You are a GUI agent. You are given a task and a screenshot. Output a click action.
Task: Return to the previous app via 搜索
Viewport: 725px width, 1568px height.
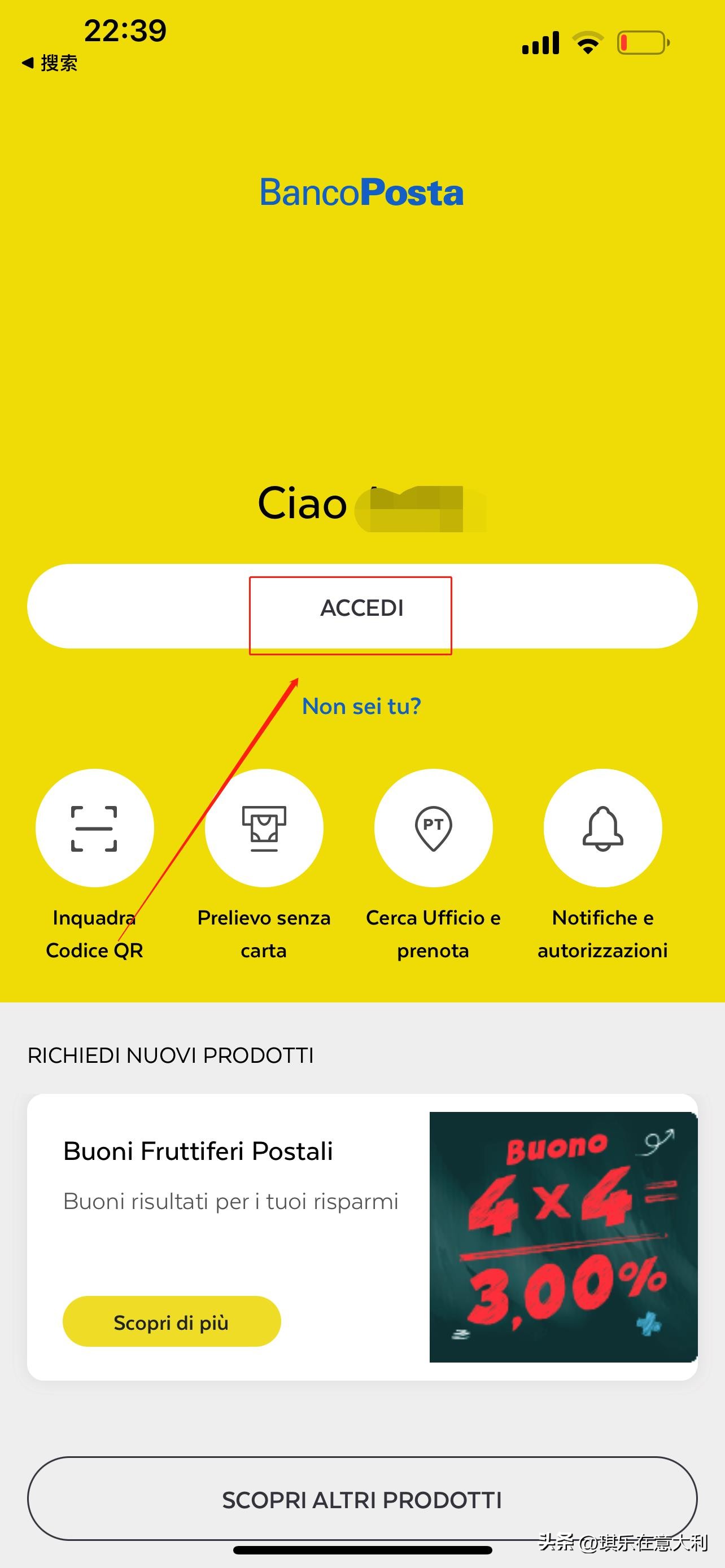[50, 63]
